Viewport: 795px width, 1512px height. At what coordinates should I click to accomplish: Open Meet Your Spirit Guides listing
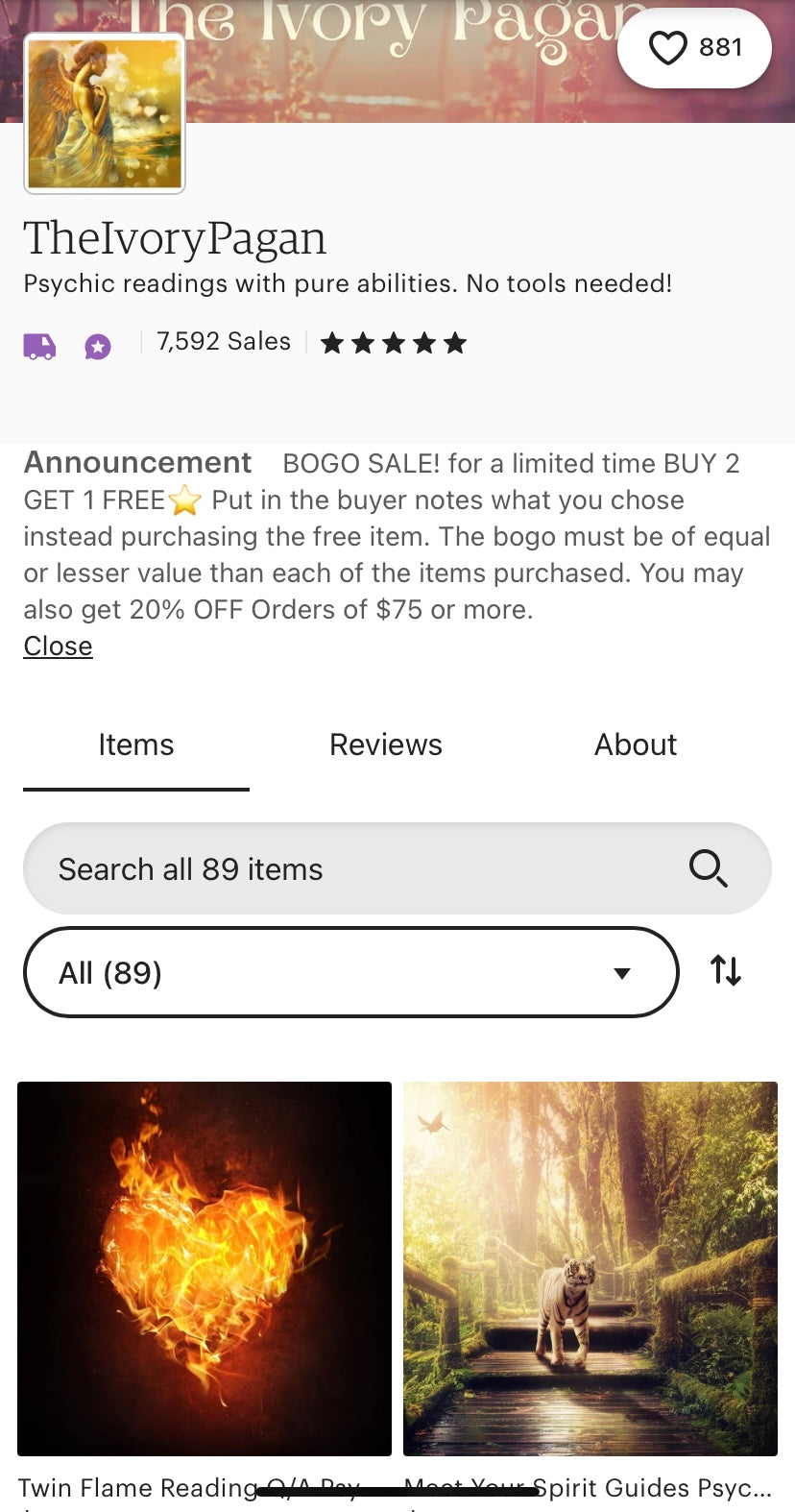[590, 1268]
